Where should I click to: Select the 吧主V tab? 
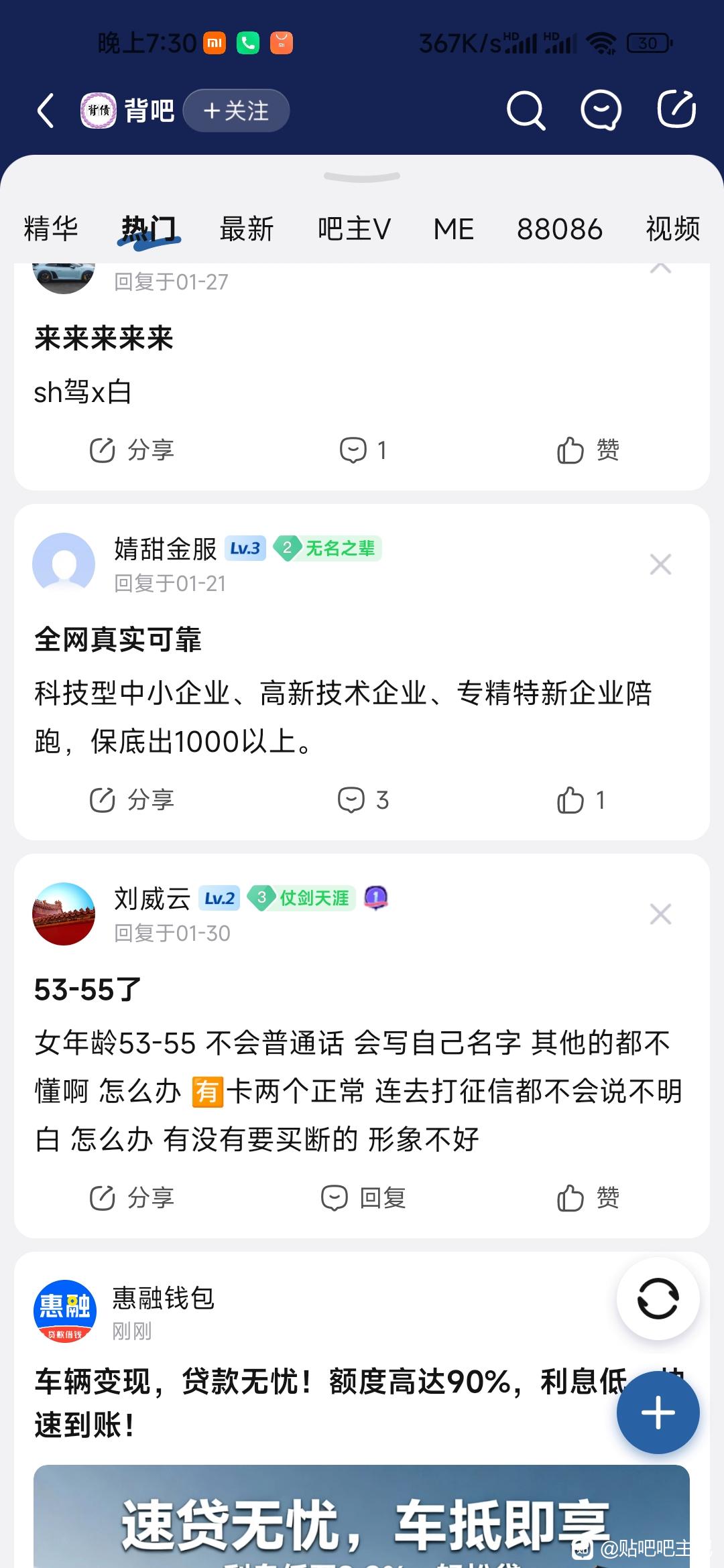[x=354, y=229]
